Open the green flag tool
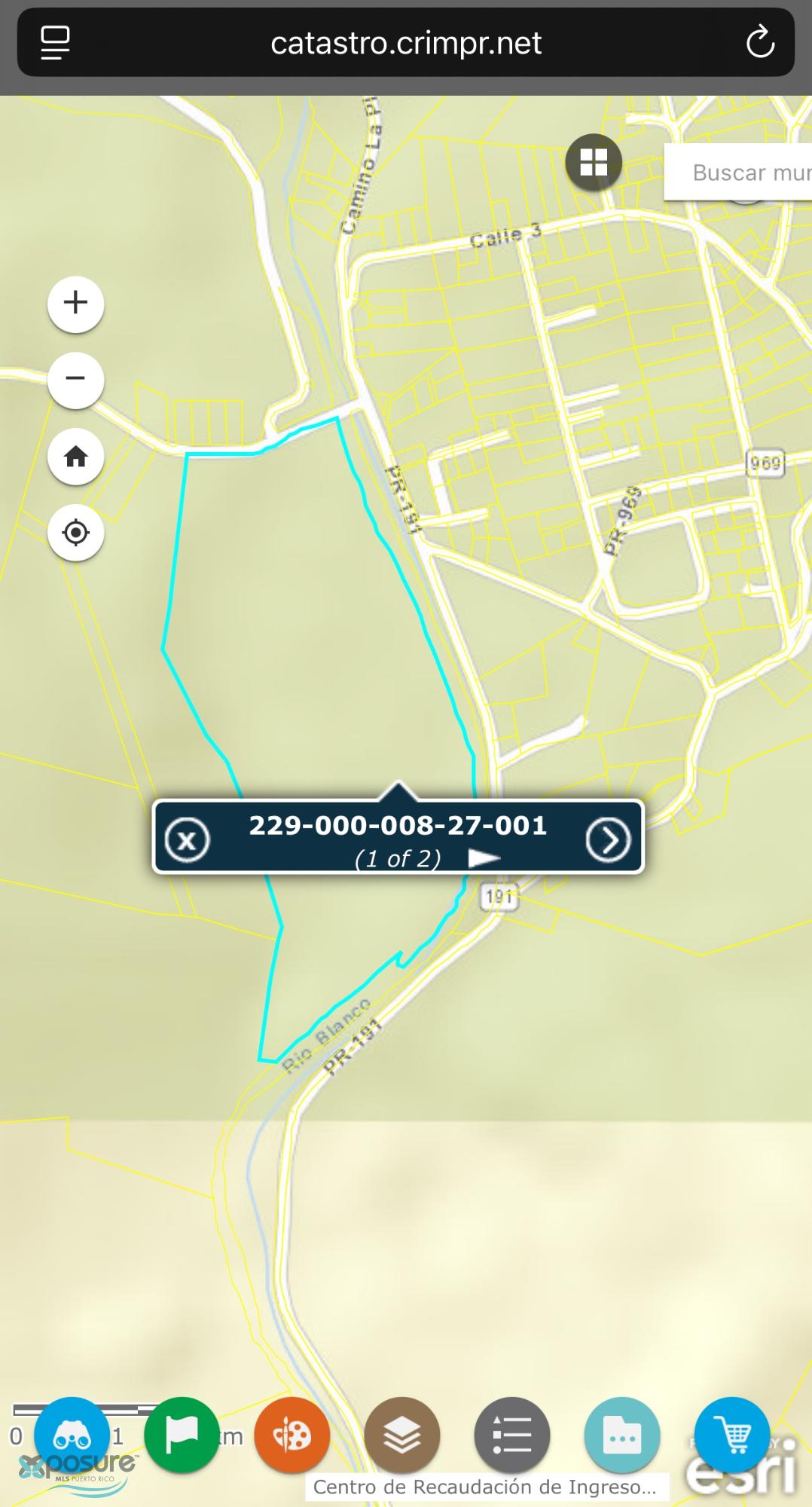This screenshot has width=812, height=1507. click(182, 1435)
